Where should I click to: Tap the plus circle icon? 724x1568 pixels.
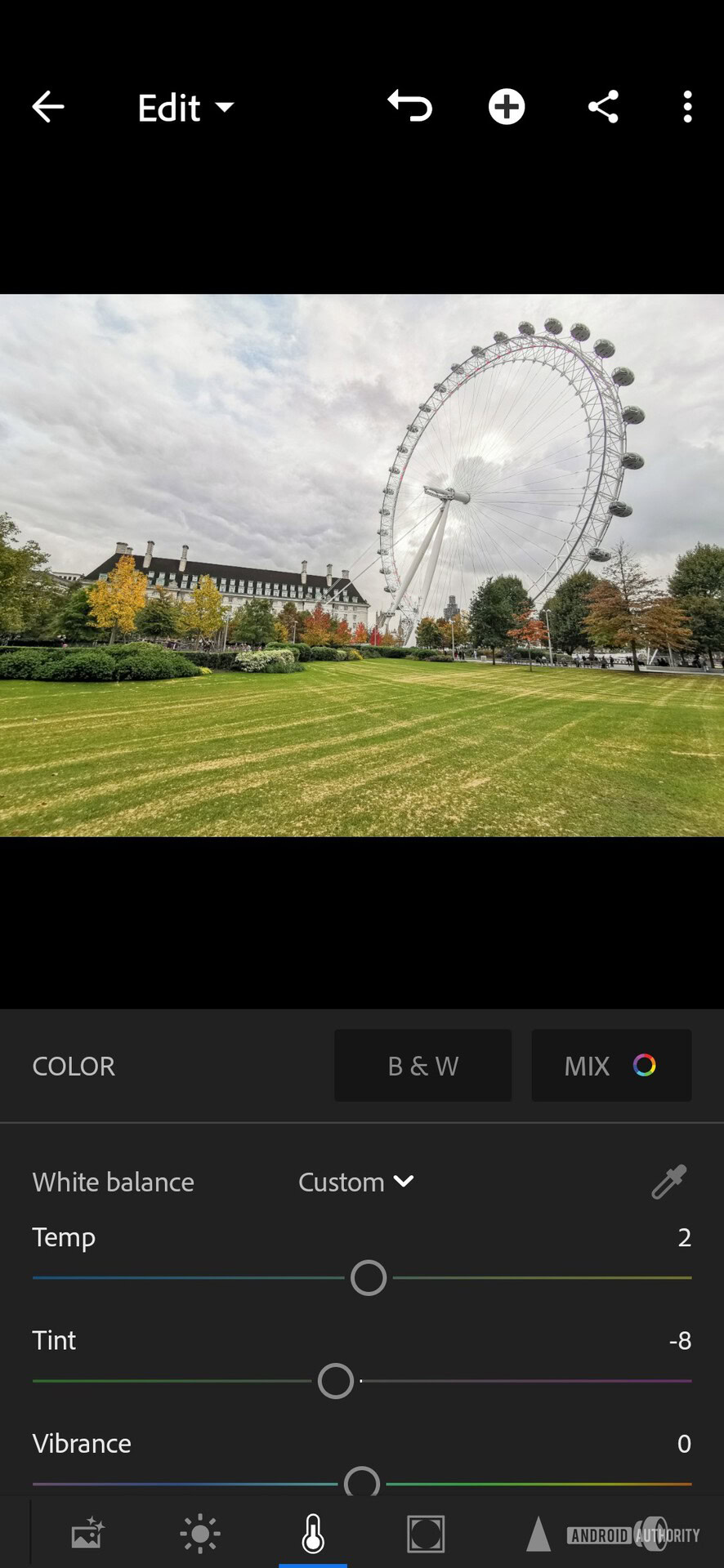(x=507, y=107)
